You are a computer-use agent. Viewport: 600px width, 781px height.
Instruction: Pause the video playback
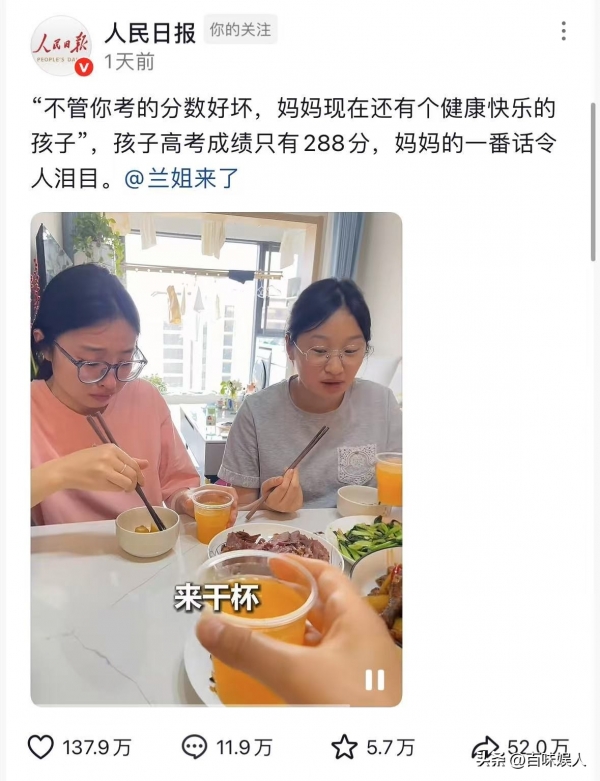point(374,680)
